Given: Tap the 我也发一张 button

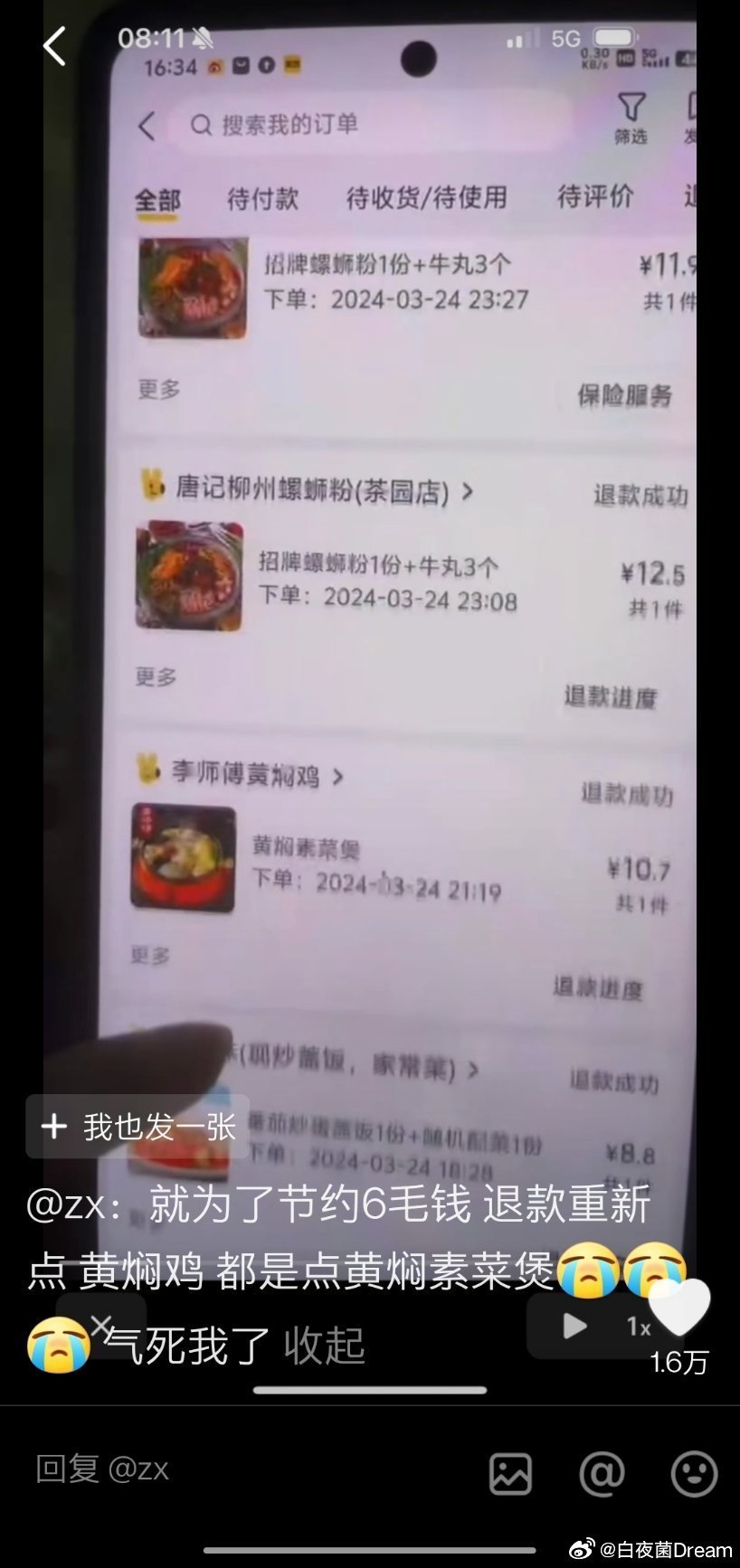Looking at the screenshot, I should point(138,1126).
